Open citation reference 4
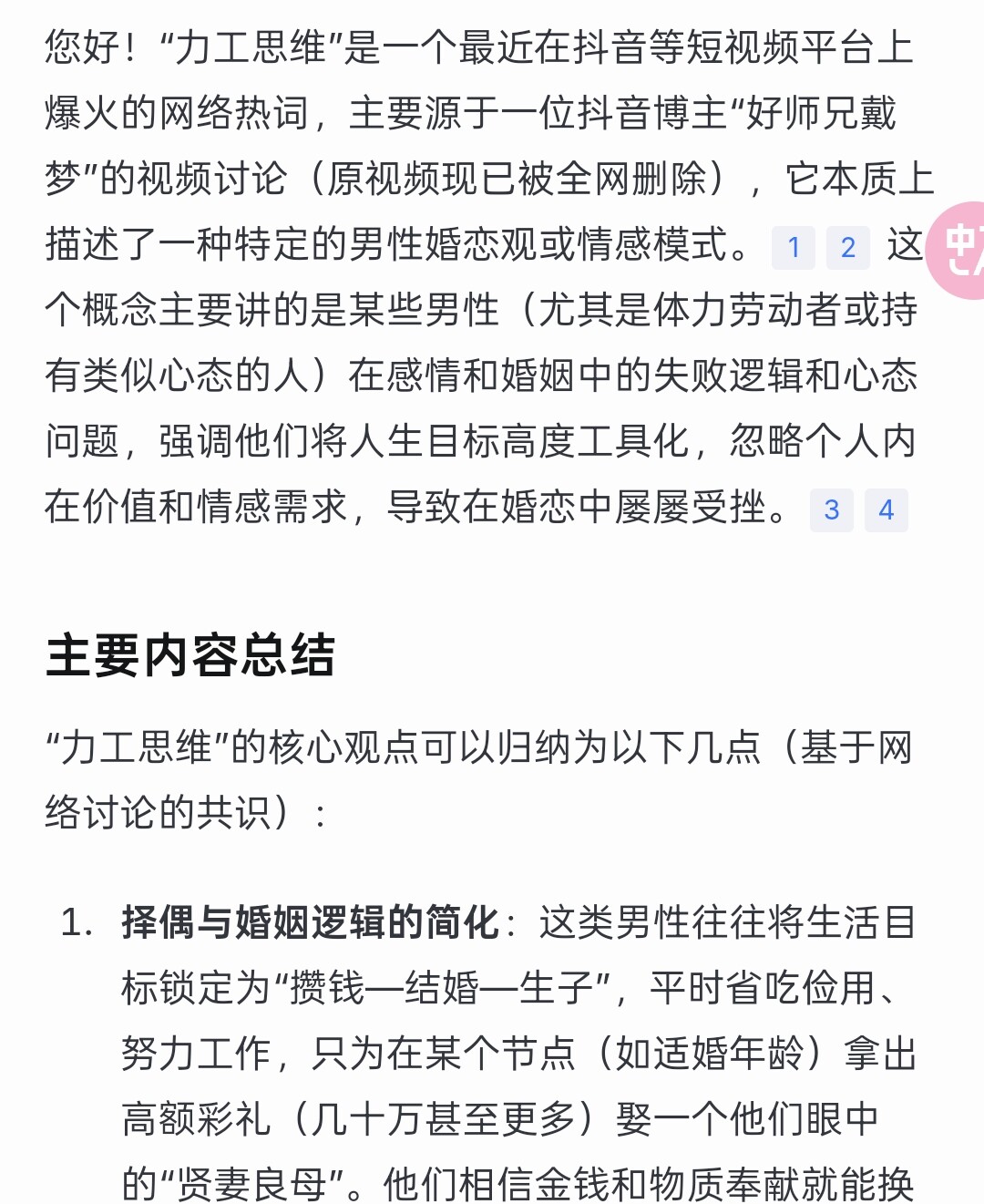This screenshot has height=1204, width=984. click(x=886, y=509)
